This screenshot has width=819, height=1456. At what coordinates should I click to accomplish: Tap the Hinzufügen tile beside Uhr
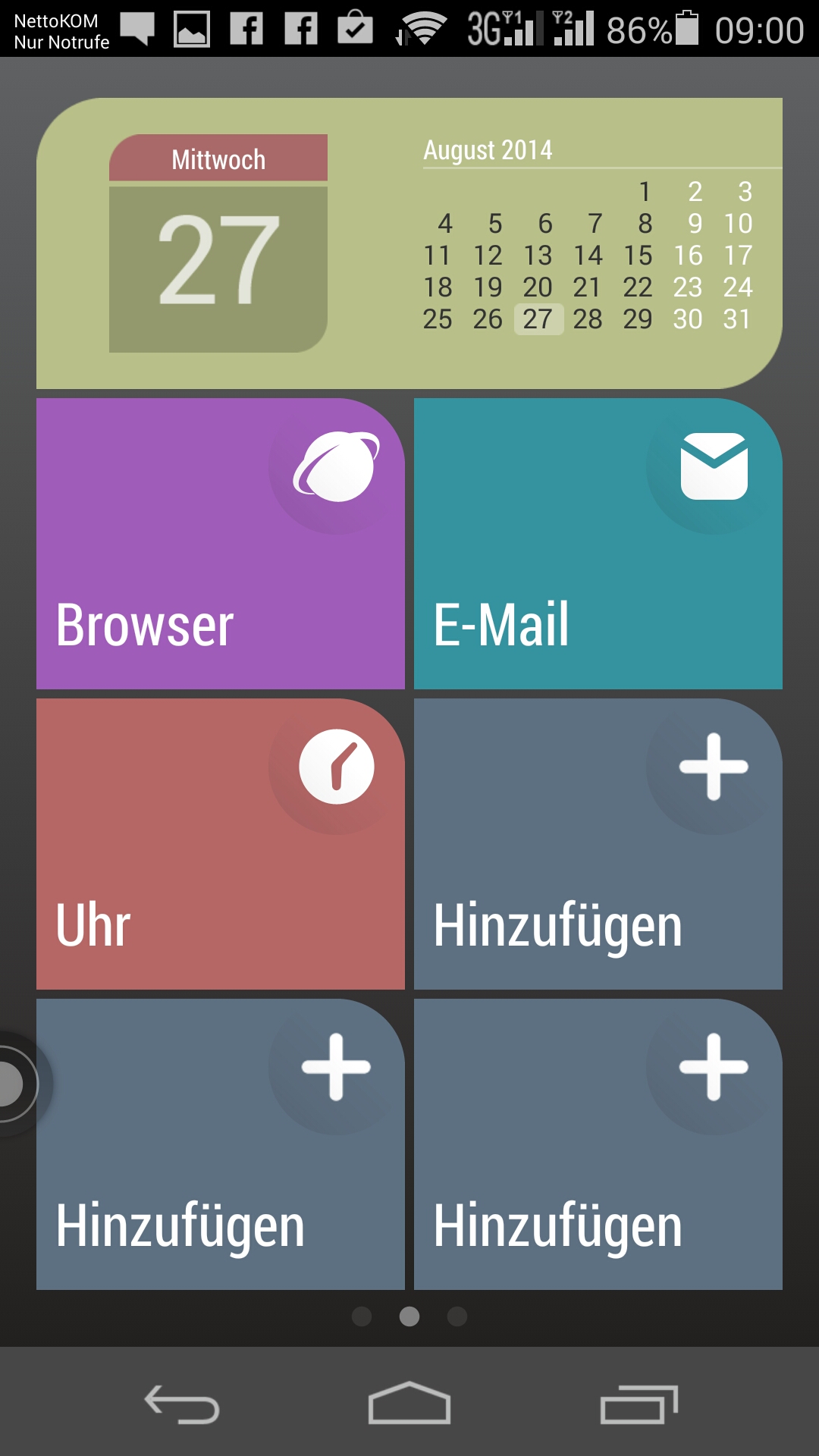pyautogui.click(x=598, y=844)
